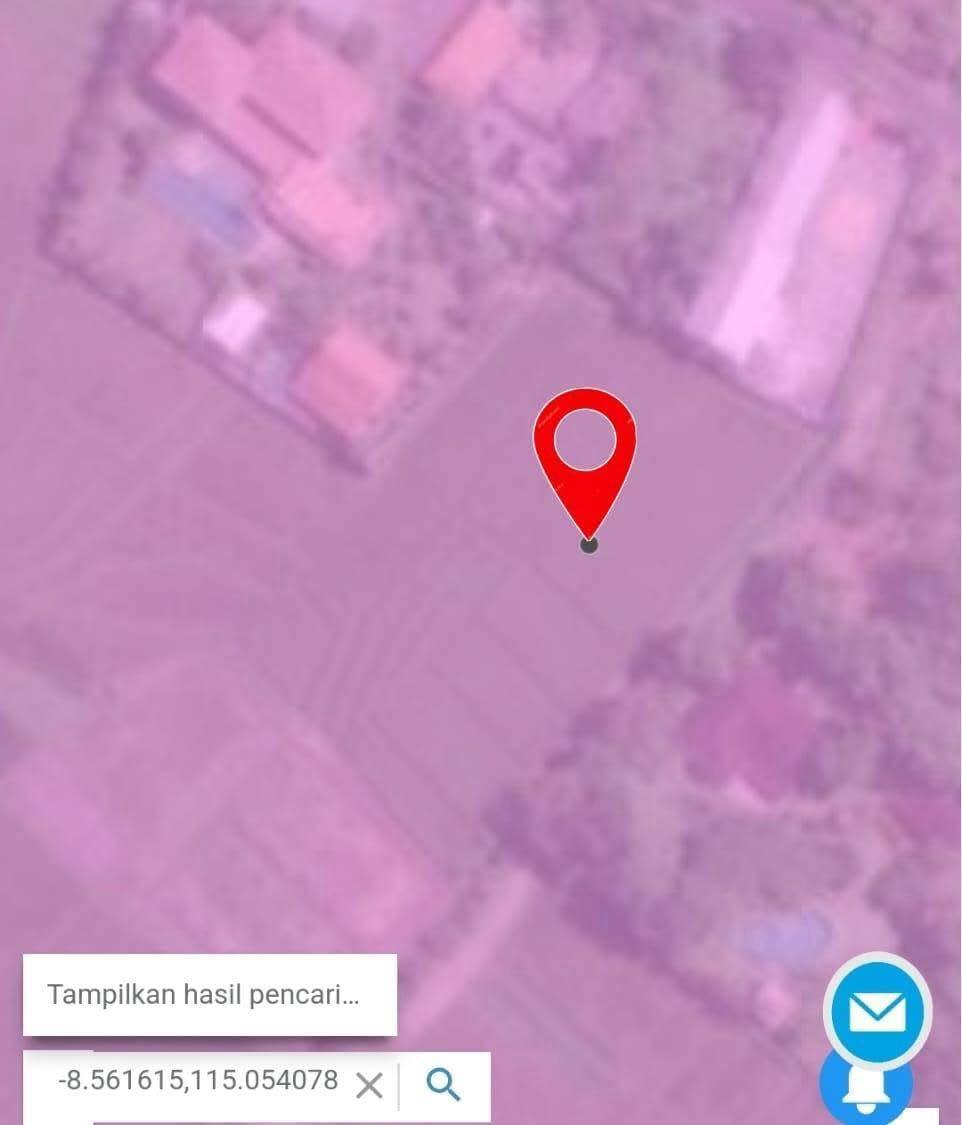Open the notifications bell button
Image resolution: width=962 pixels, height=1125 pixels.
coord(866,1092)
